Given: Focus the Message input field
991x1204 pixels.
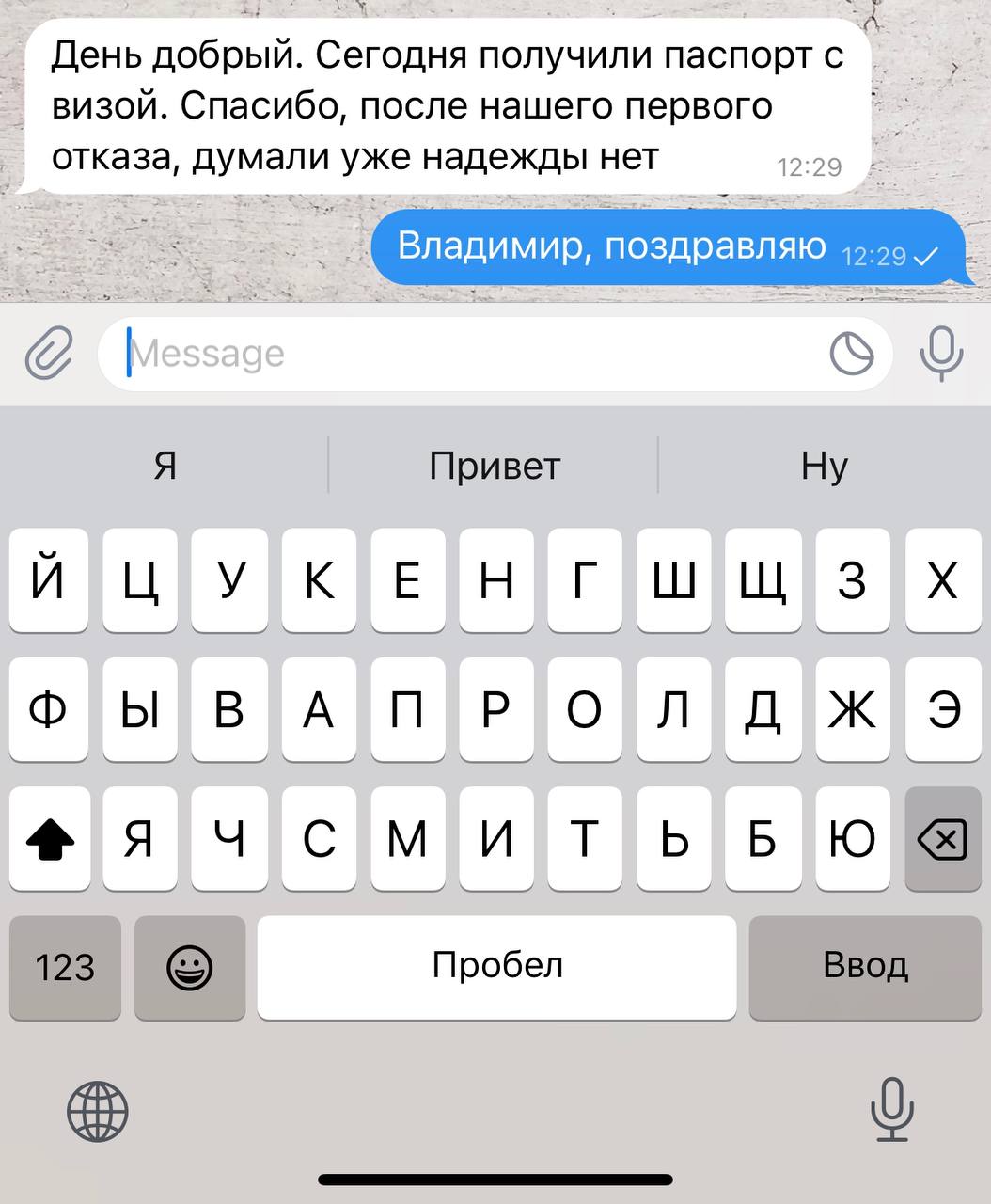Looking at the screenshot, I should point(470,354).
